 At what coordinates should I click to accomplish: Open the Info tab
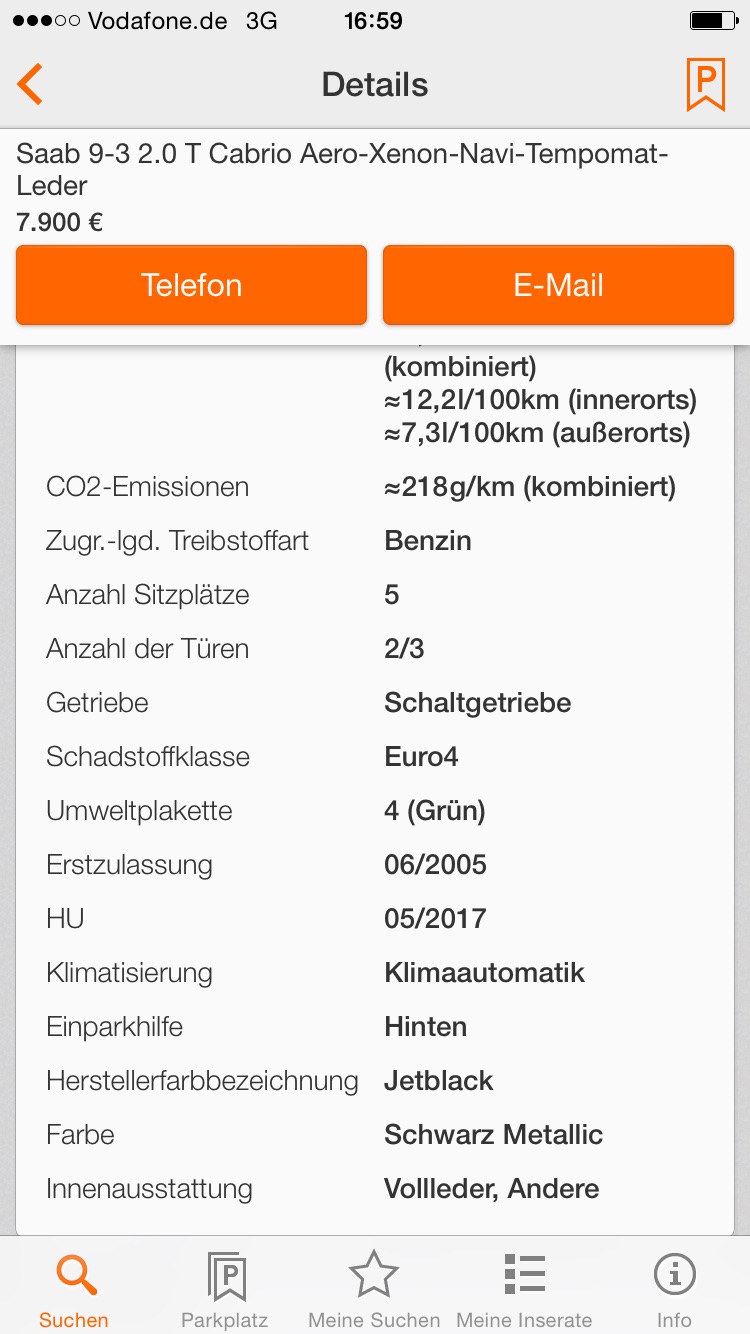pyautogui.click(x=674, y=1289)
